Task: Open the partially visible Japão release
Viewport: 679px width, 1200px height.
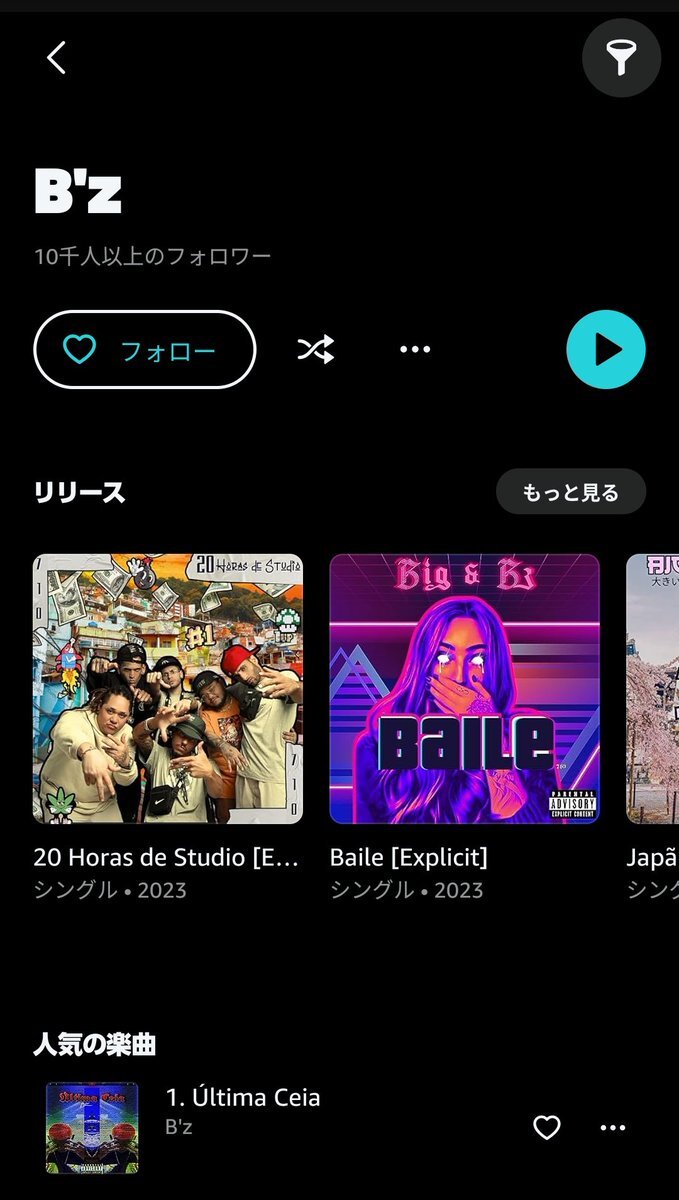Action: 653,689
